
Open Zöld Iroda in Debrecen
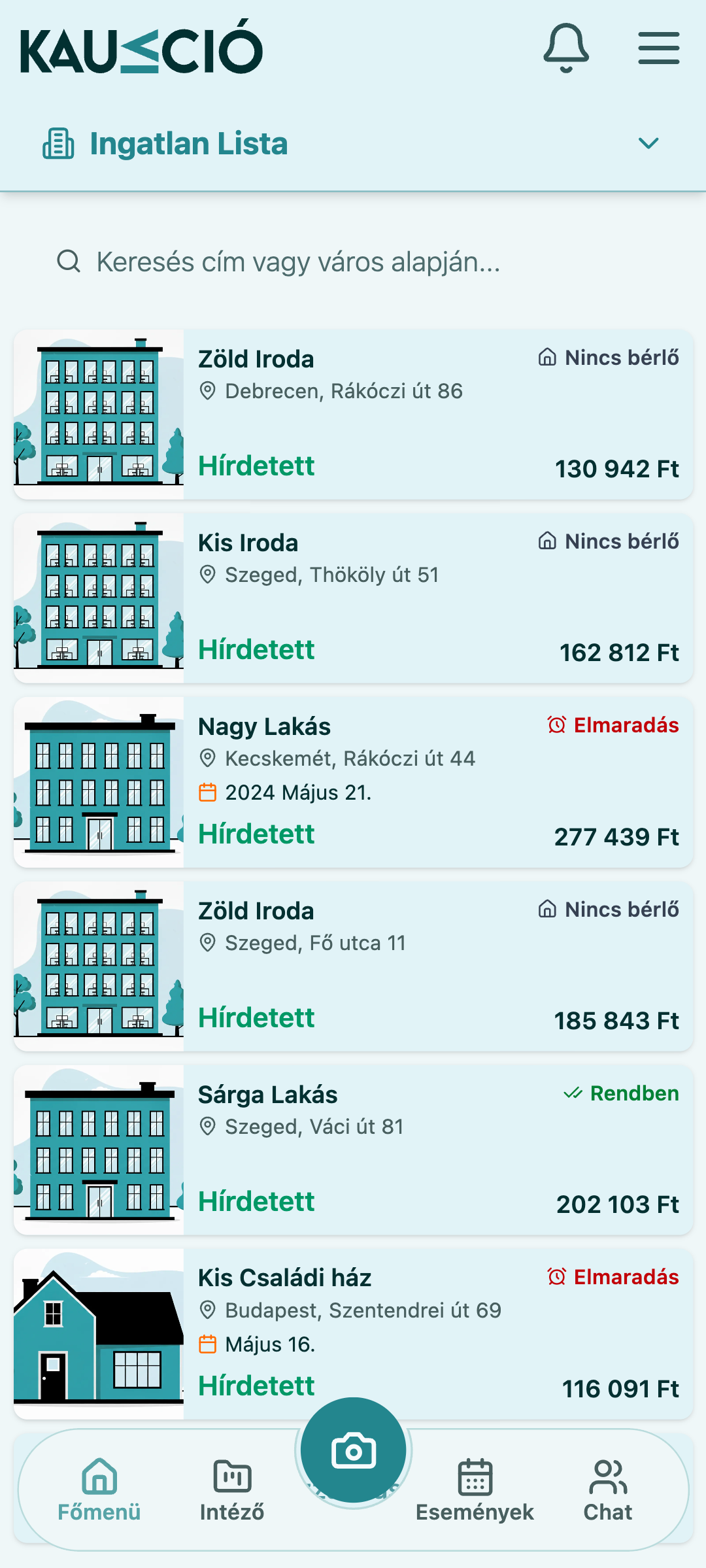[353, 415]
